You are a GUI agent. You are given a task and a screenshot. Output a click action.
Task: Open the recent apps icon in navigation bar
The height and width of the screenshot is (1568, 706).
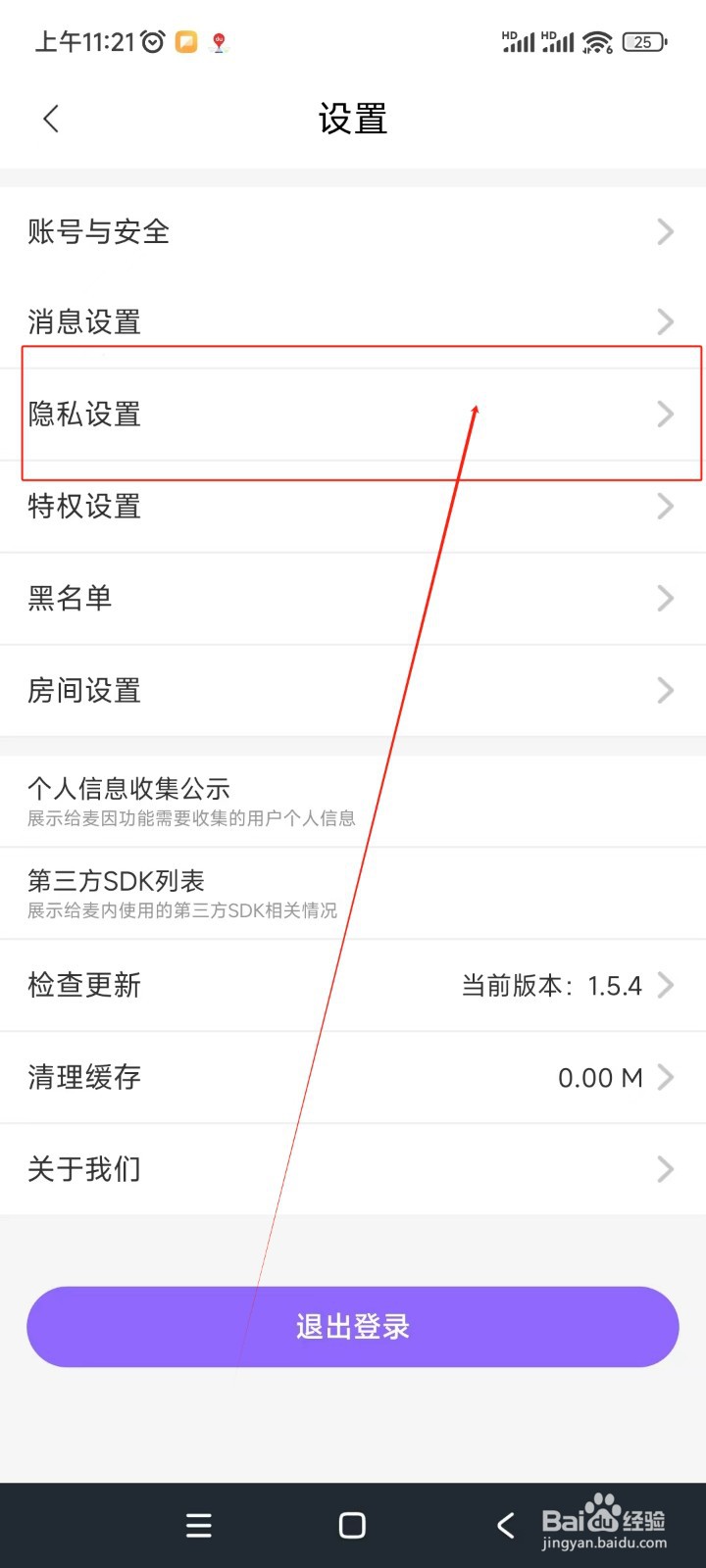(x=198, y=1525)
